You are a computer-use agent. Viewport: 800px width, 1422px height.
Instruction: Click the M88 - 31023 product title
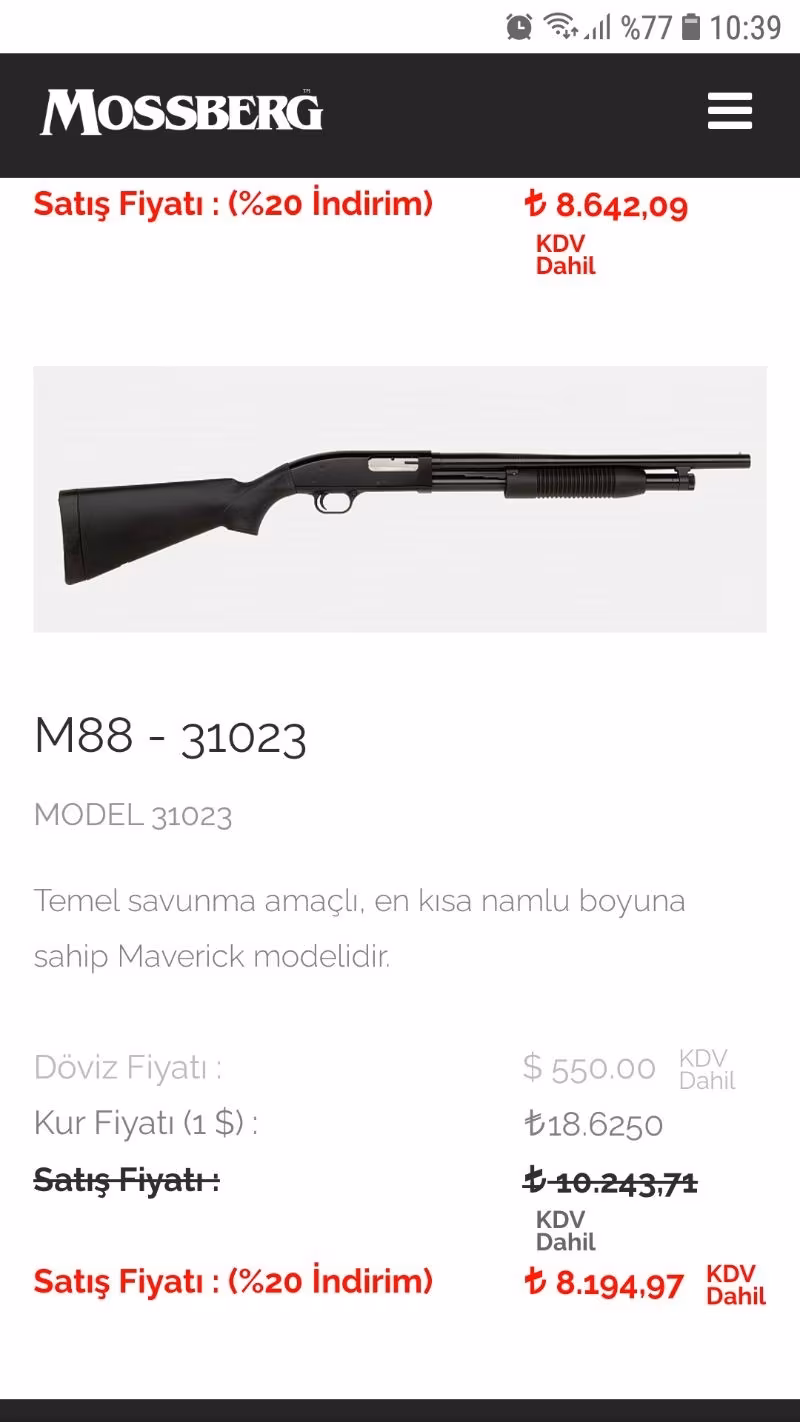pyautogui.click(x=170, y=737)
